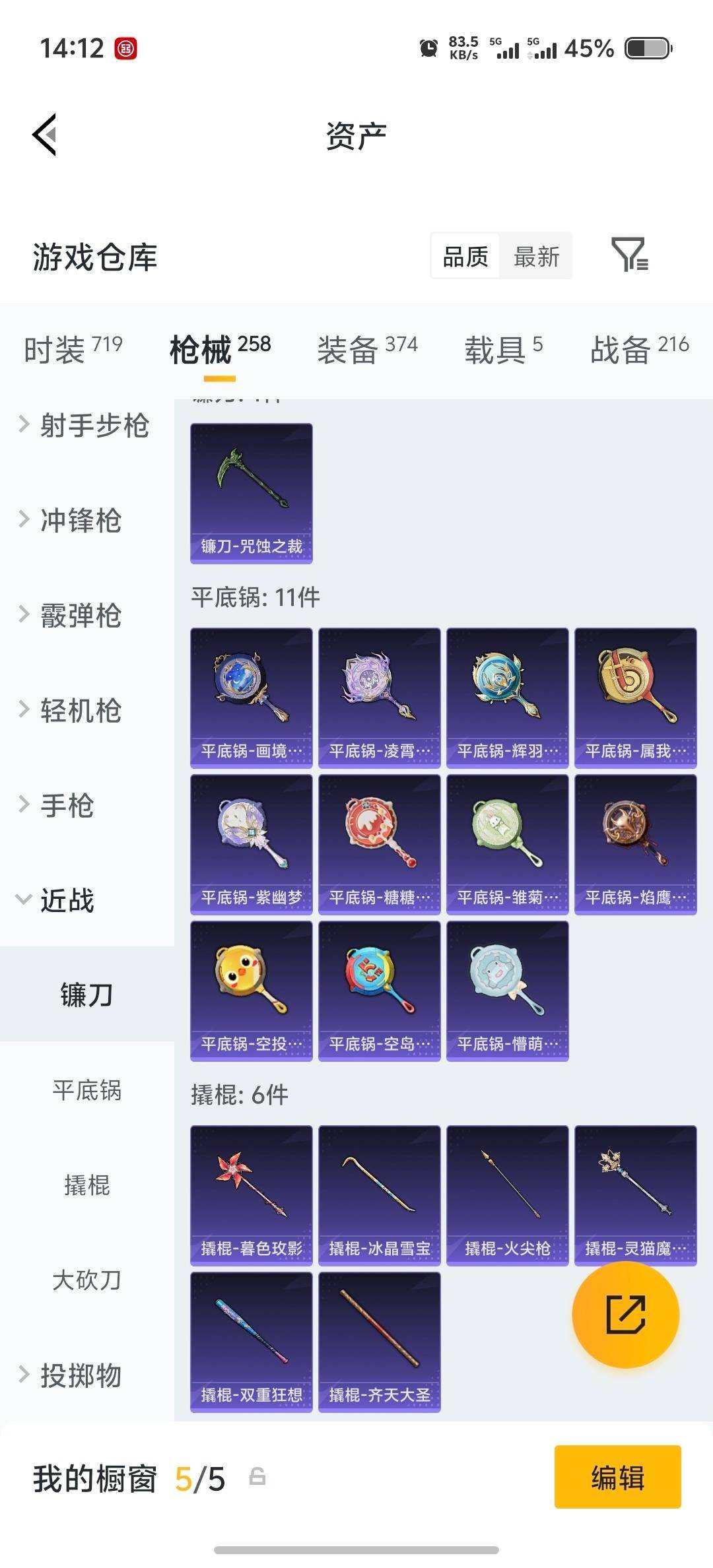Open the 镰刀-咒蚀之裁 scythe icon
713x1568 pixels.
pyautogui.click(x=250, y=492)
